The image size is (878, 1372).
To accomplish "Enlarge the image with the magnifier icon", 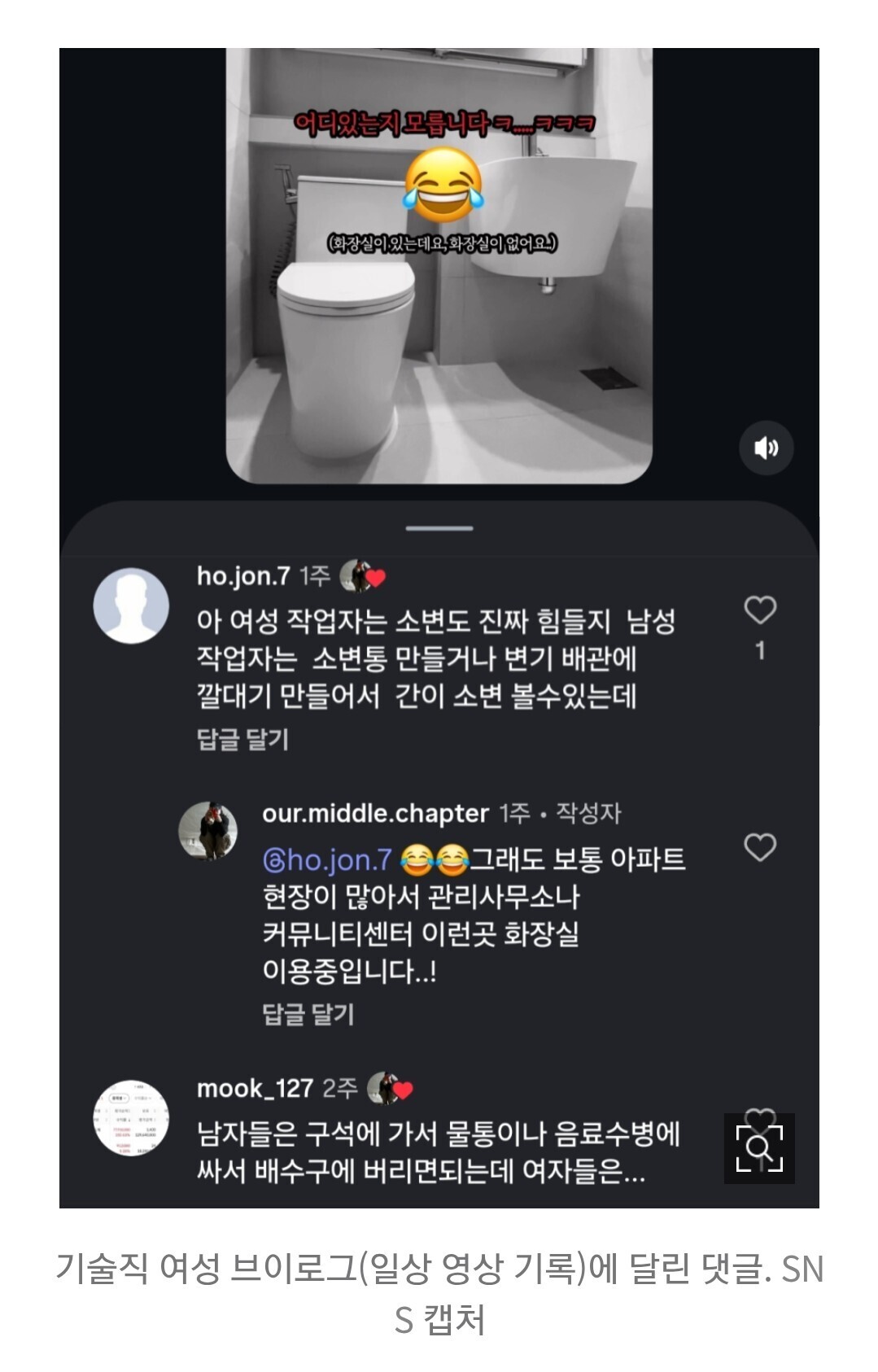I will point(759,1148).
